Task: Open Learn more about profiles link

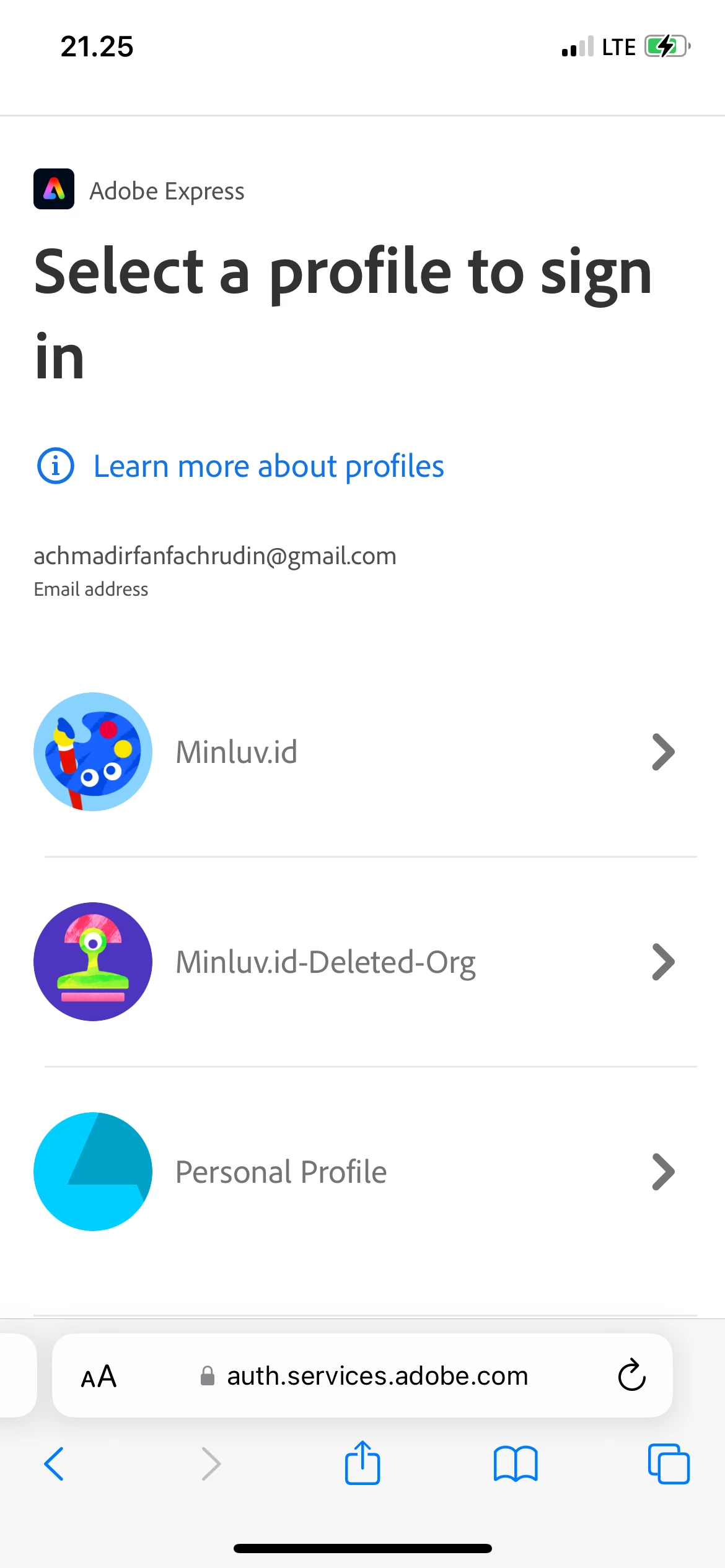Action: tap(268, 466)
